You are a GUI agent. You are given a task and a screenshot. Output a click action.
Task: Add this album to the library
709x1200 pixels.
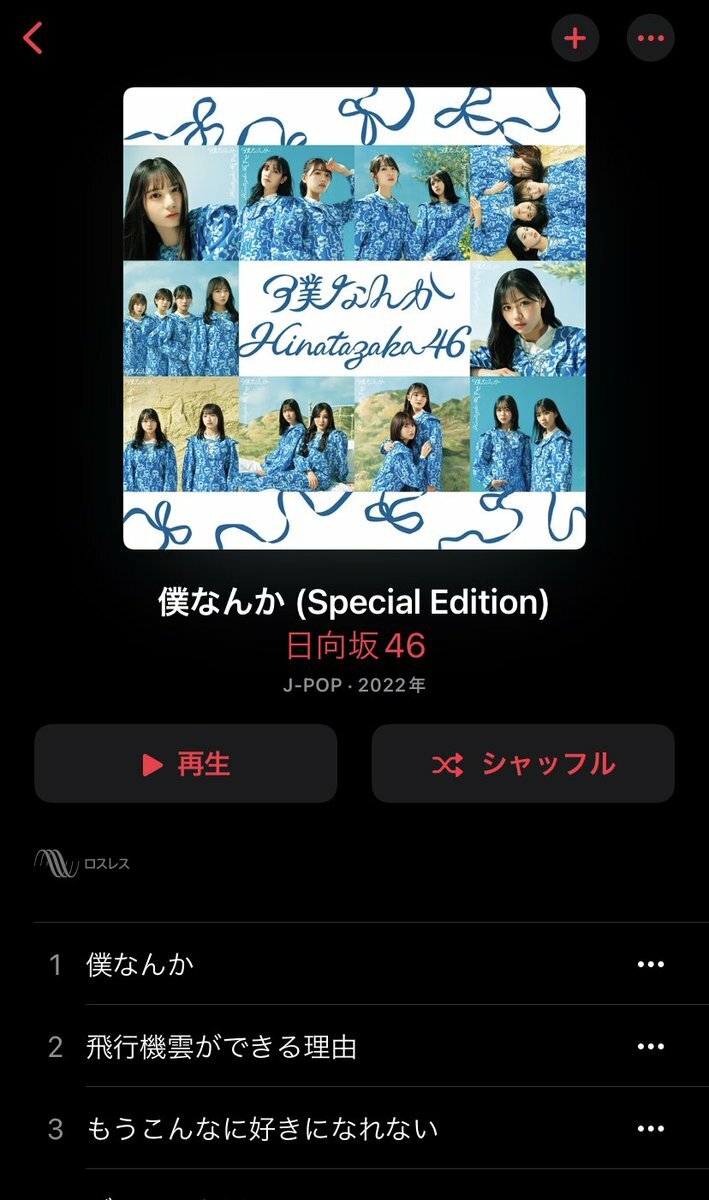[x=575, y=39]
